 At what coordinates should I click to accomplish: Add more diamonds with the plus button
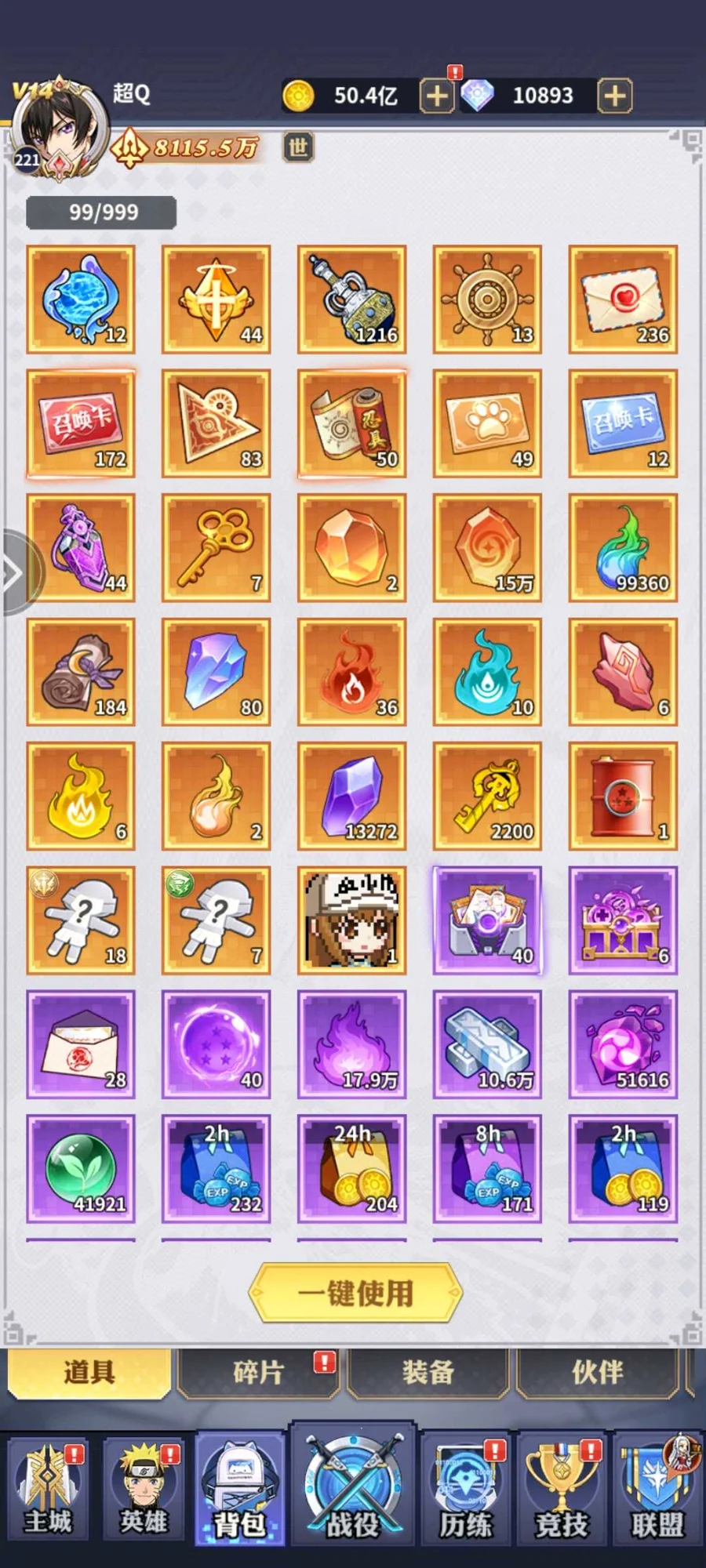tap(615, 96)
